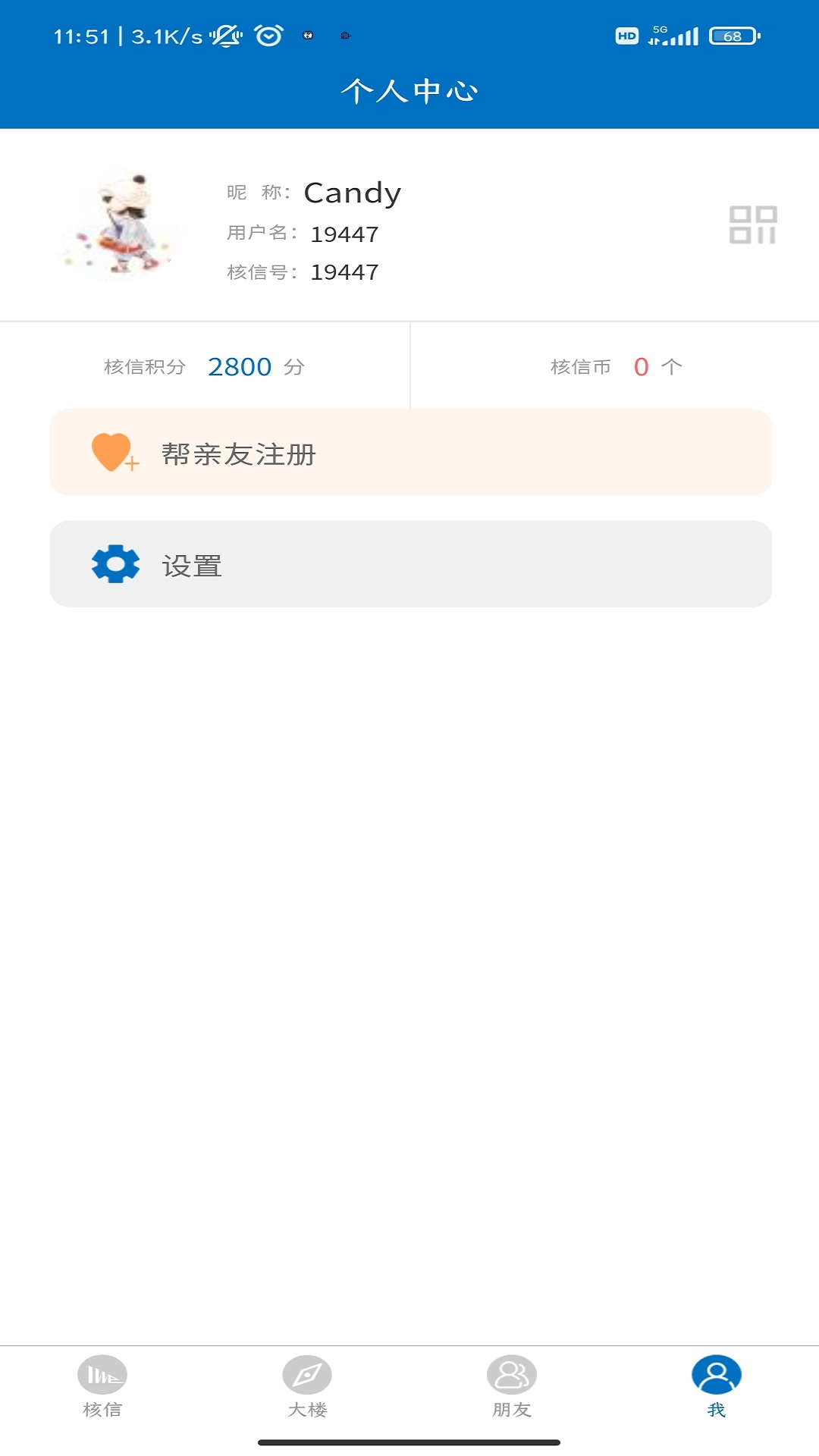This screenshot has width=819, height=1456.
Task: Open the QR code display icon
Action: coord(754,224)
